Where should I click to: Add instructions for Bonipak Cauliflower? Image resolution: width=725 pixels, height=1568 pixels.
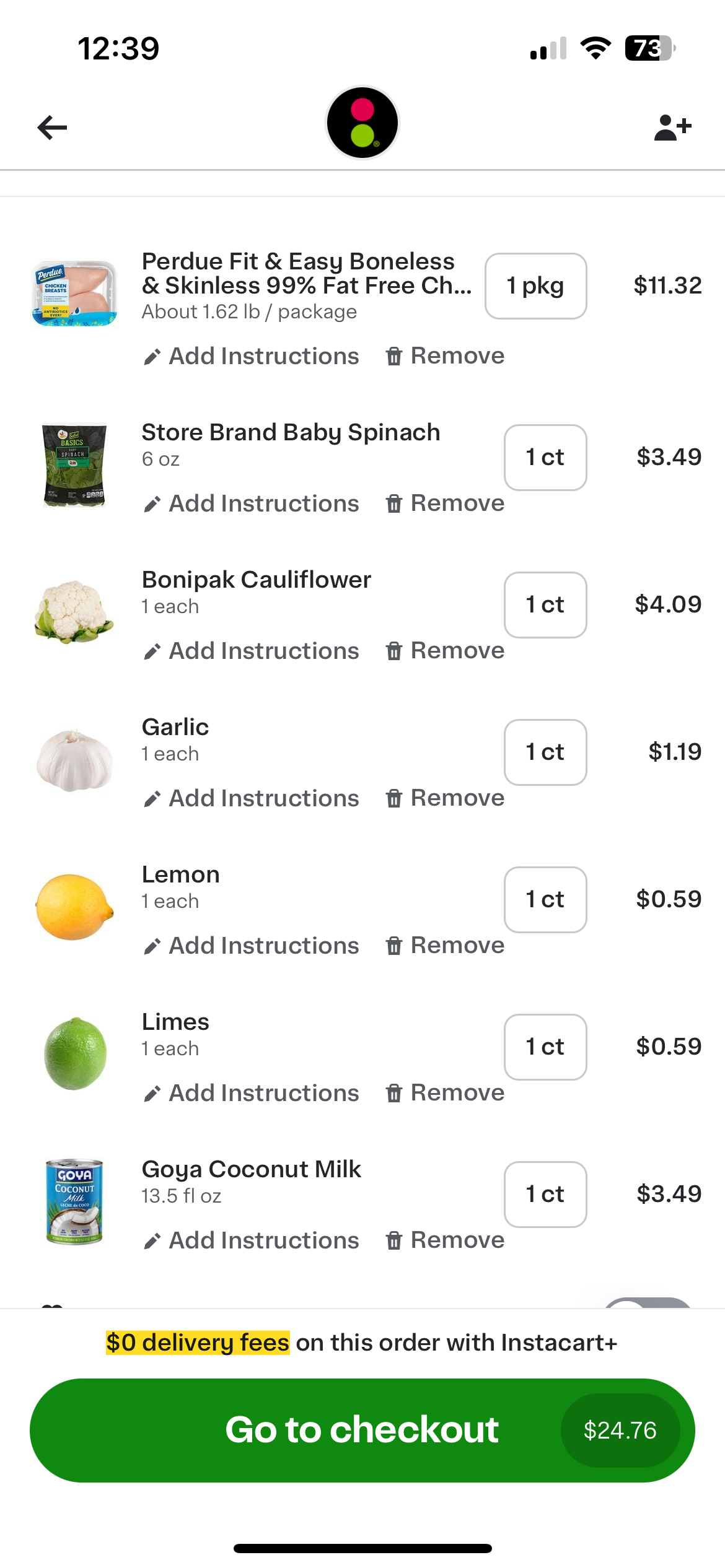(x=251, y=651)
